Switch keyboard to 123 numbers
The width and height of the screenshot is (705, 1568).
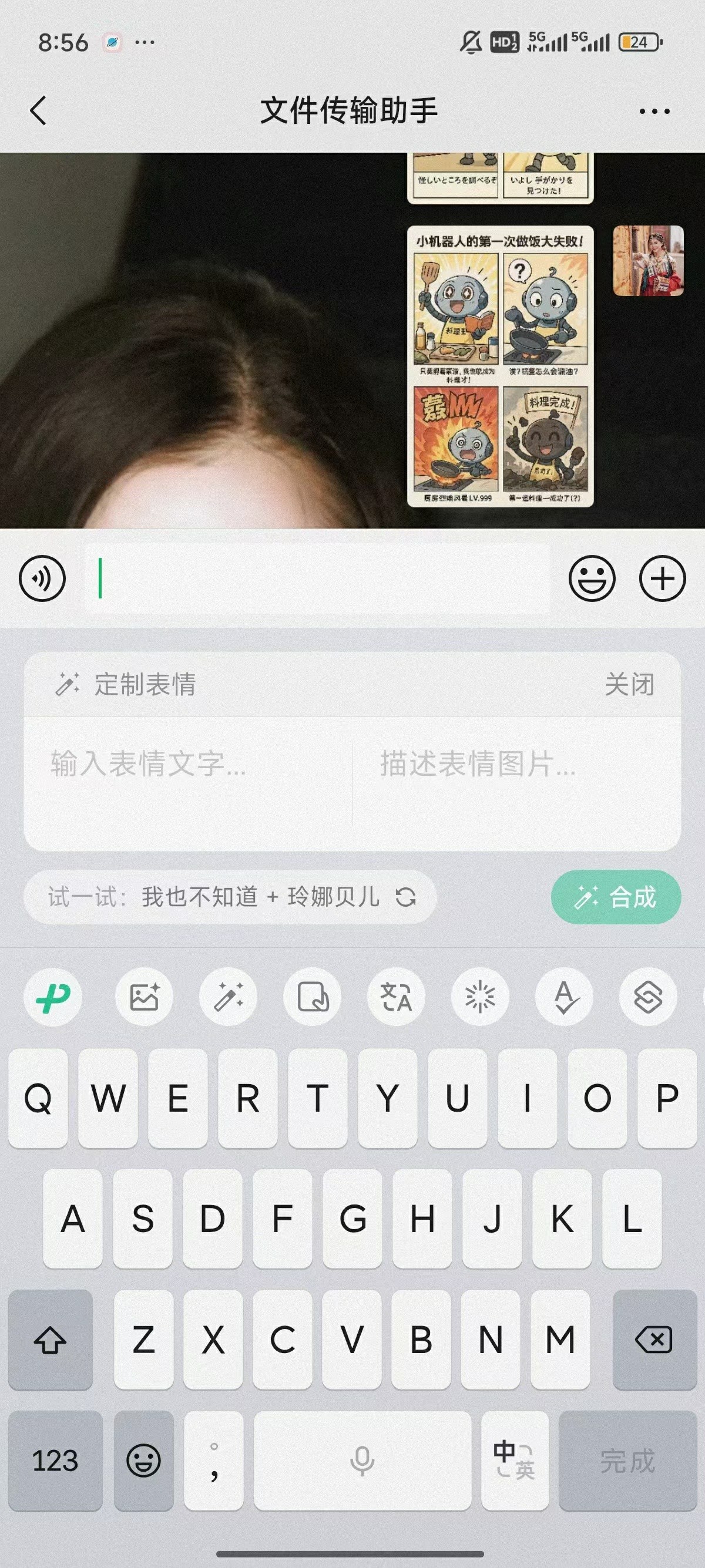click(55, 1461)
